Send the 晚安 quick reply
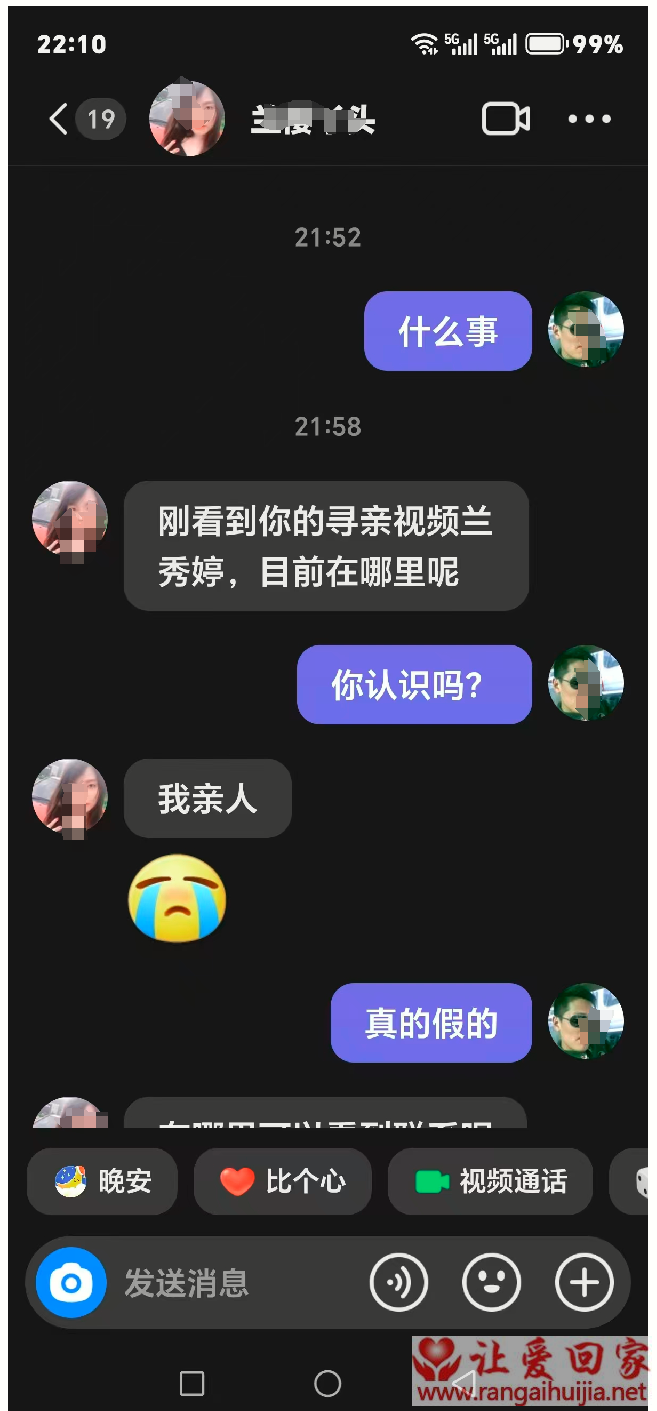 pos(103,1182)
